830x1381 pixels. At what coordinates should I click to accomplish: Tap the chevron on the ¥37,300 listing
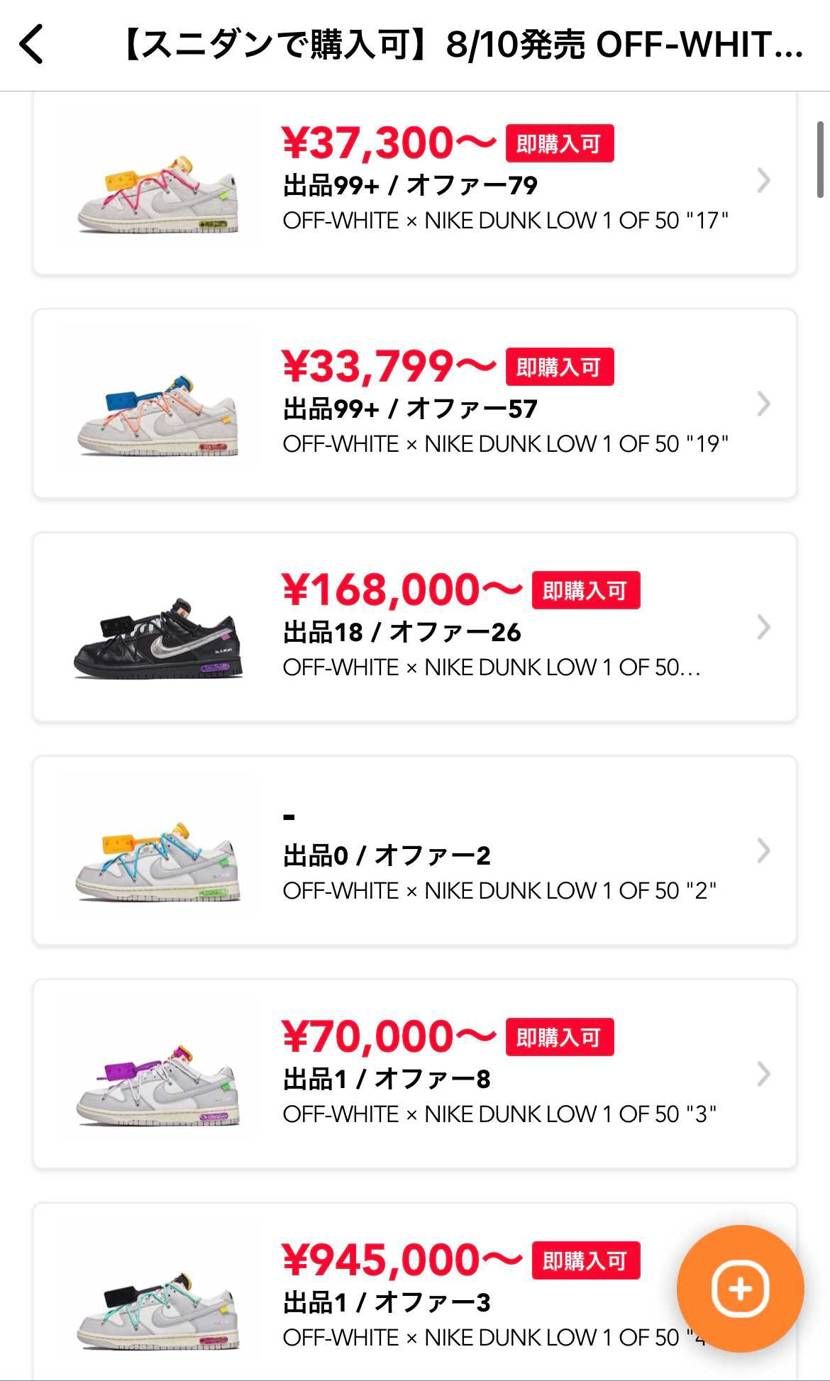point(763,181)
